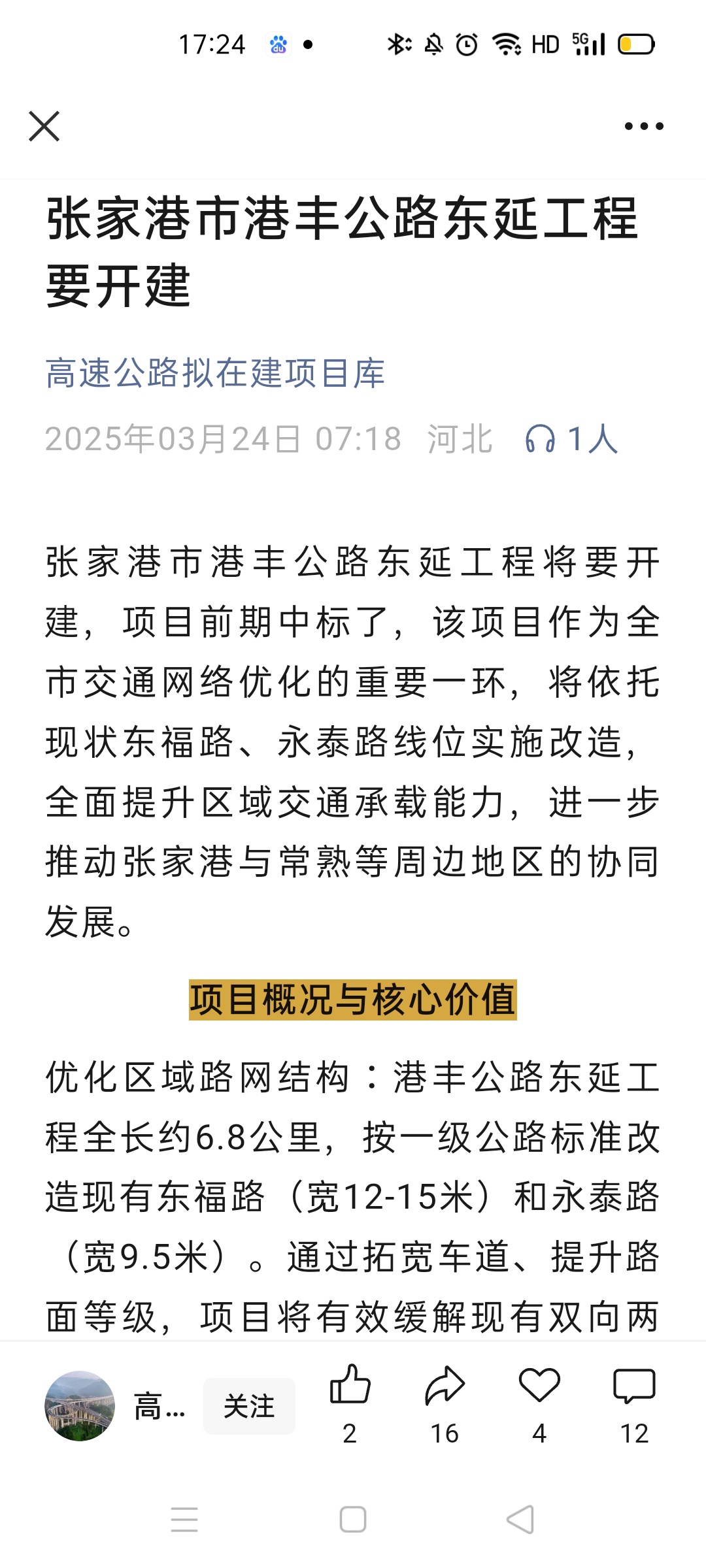The width and height of the screenshot is (706, 1568).
Task: Close the article with the X icon
Action: pos(44,126)
